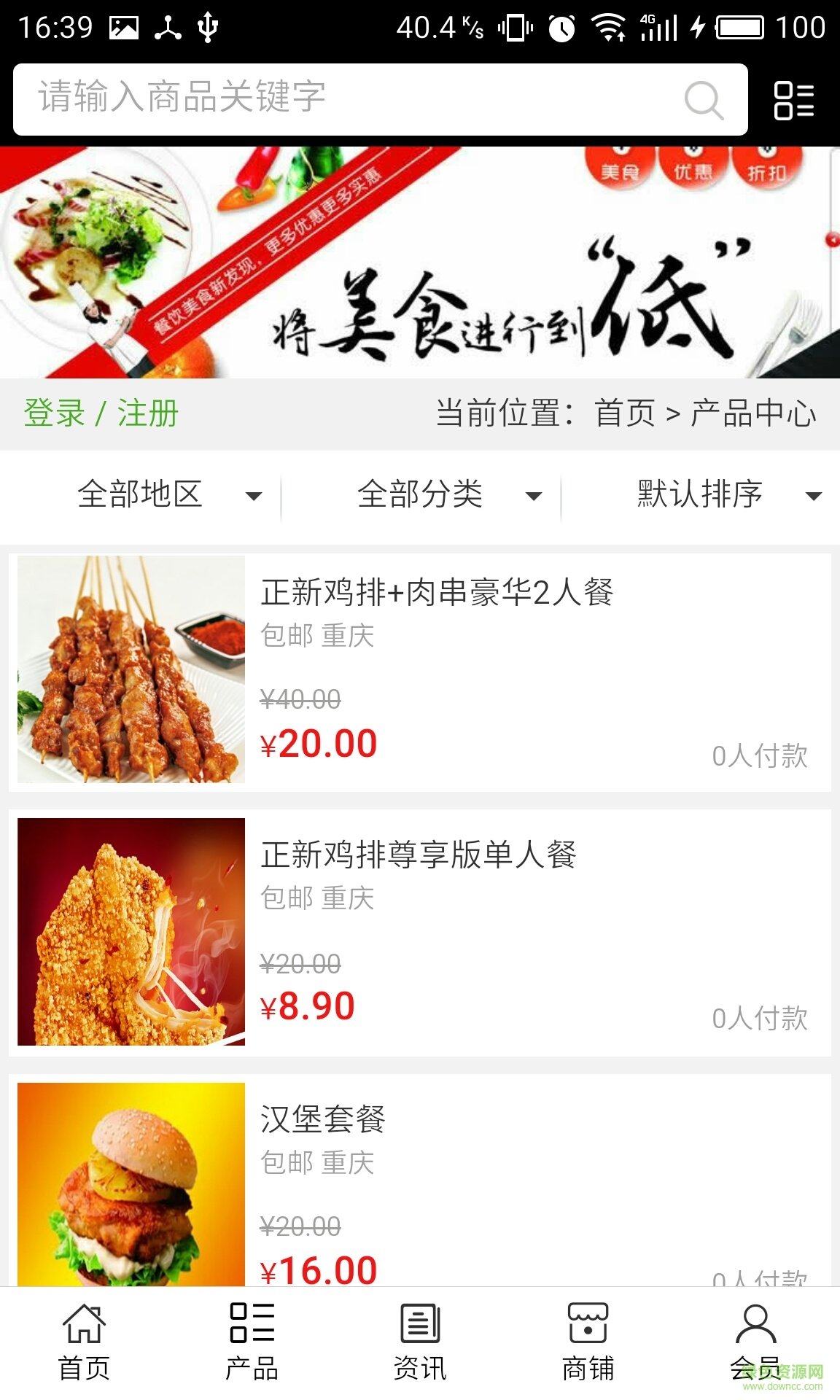The height and width of the screenshot is (1400, 840).
Task: View 正新鸡排尊享版单人餐 product details
Action: 418,855
